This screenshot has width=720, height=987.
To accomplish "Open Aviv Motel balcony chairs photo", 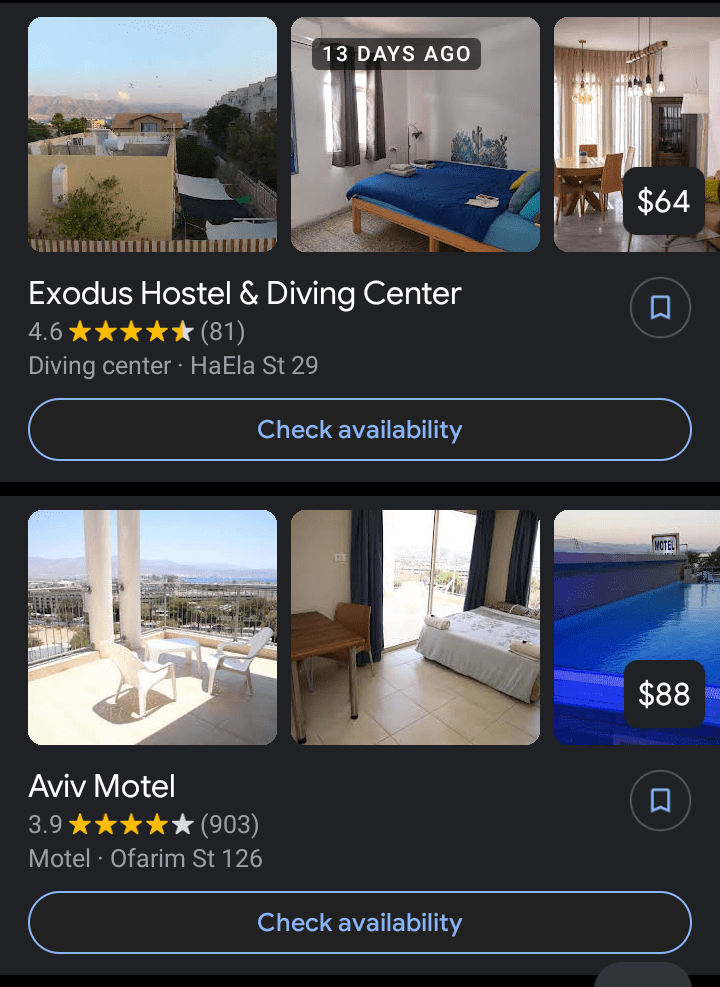I will tap(152, 627).
